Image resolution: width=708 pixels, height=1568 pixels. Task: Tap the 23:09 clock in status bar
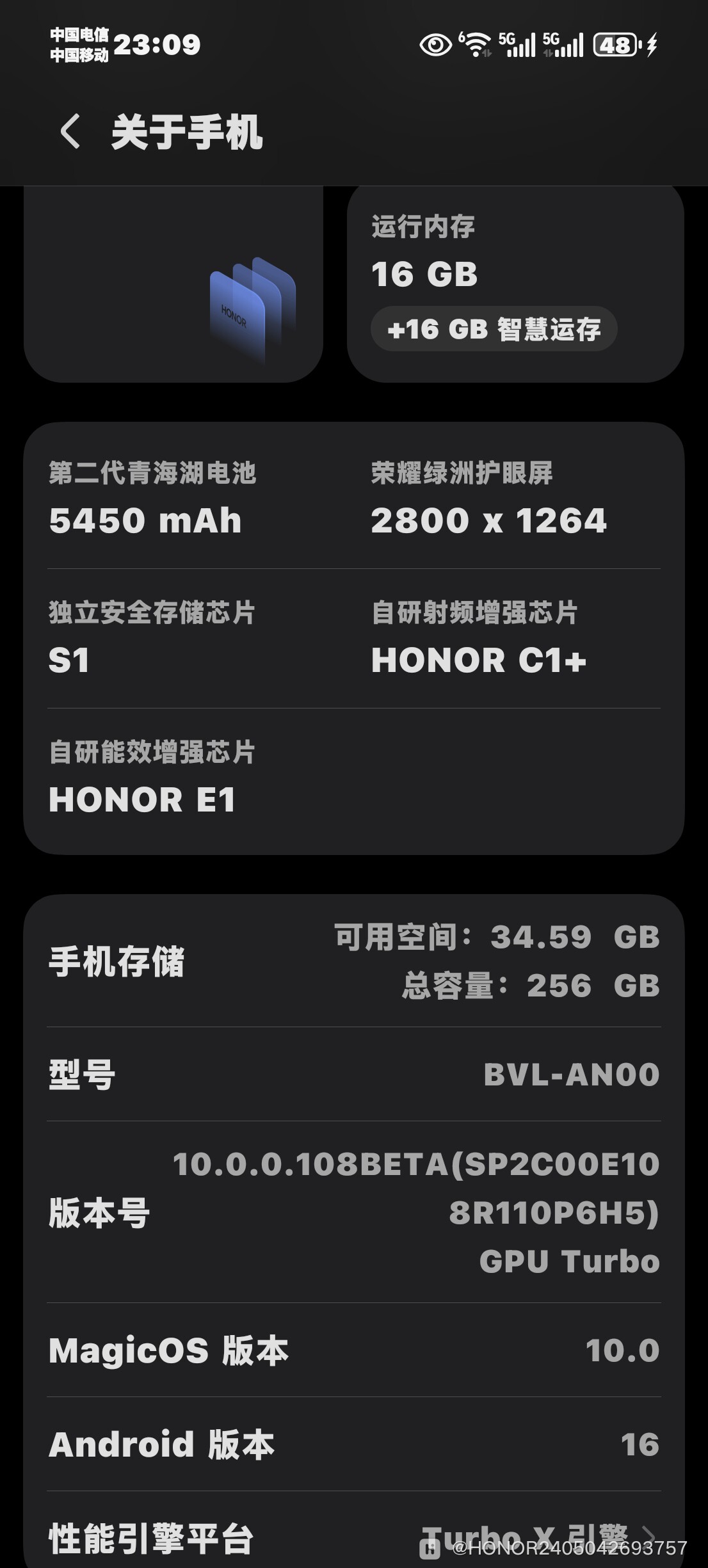[x=158, y=44]
